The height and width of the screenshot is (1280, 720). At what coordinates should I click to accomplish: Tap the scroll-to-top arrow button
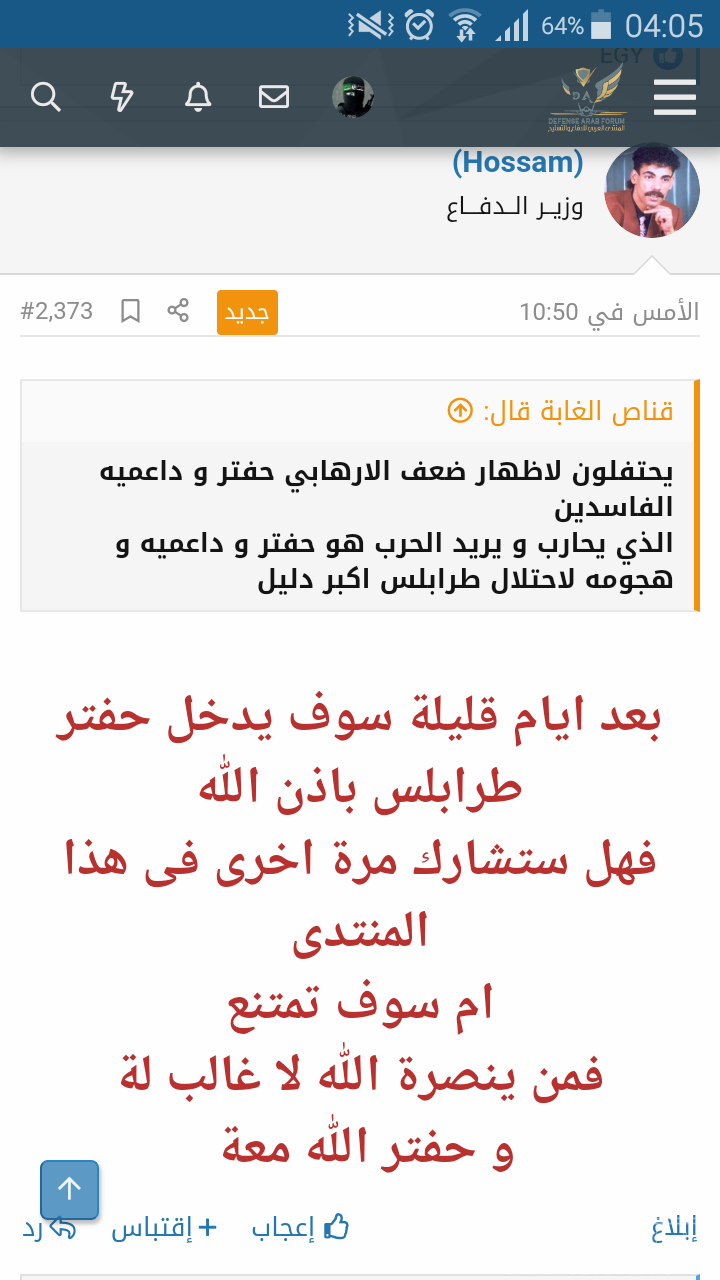pos(69,1189)
